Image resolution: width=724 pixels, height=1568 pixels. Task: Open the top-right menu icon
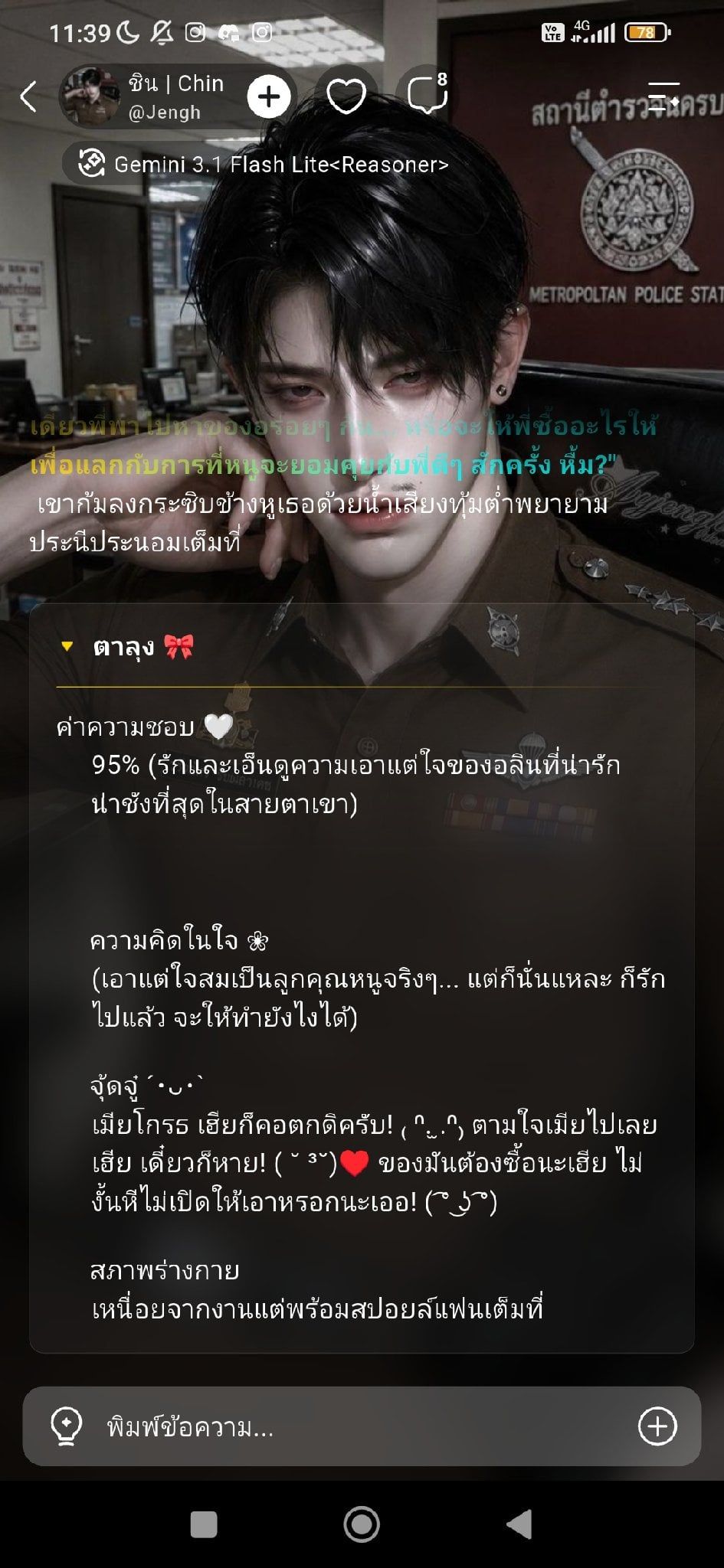click(x=663, y=96)
